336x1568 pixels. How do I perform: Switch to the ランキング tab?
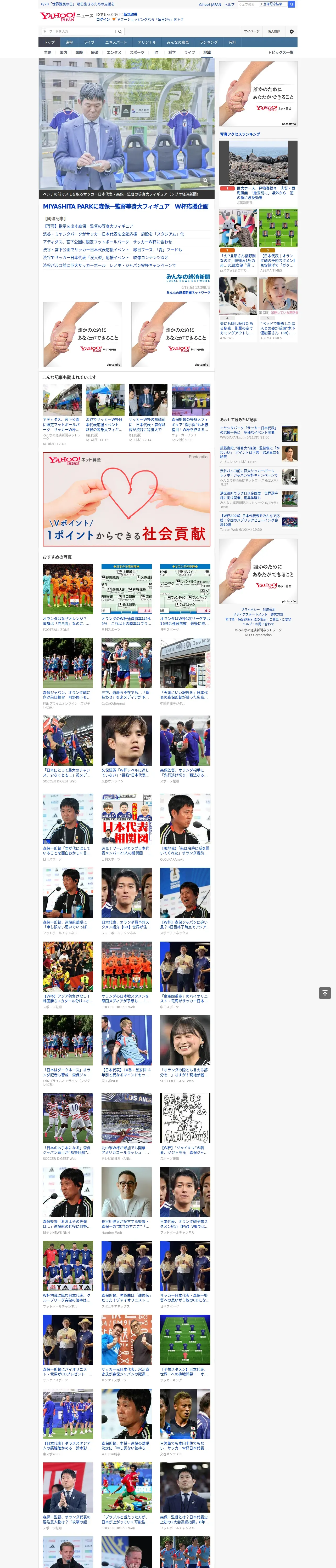click(x=209, y=42)
